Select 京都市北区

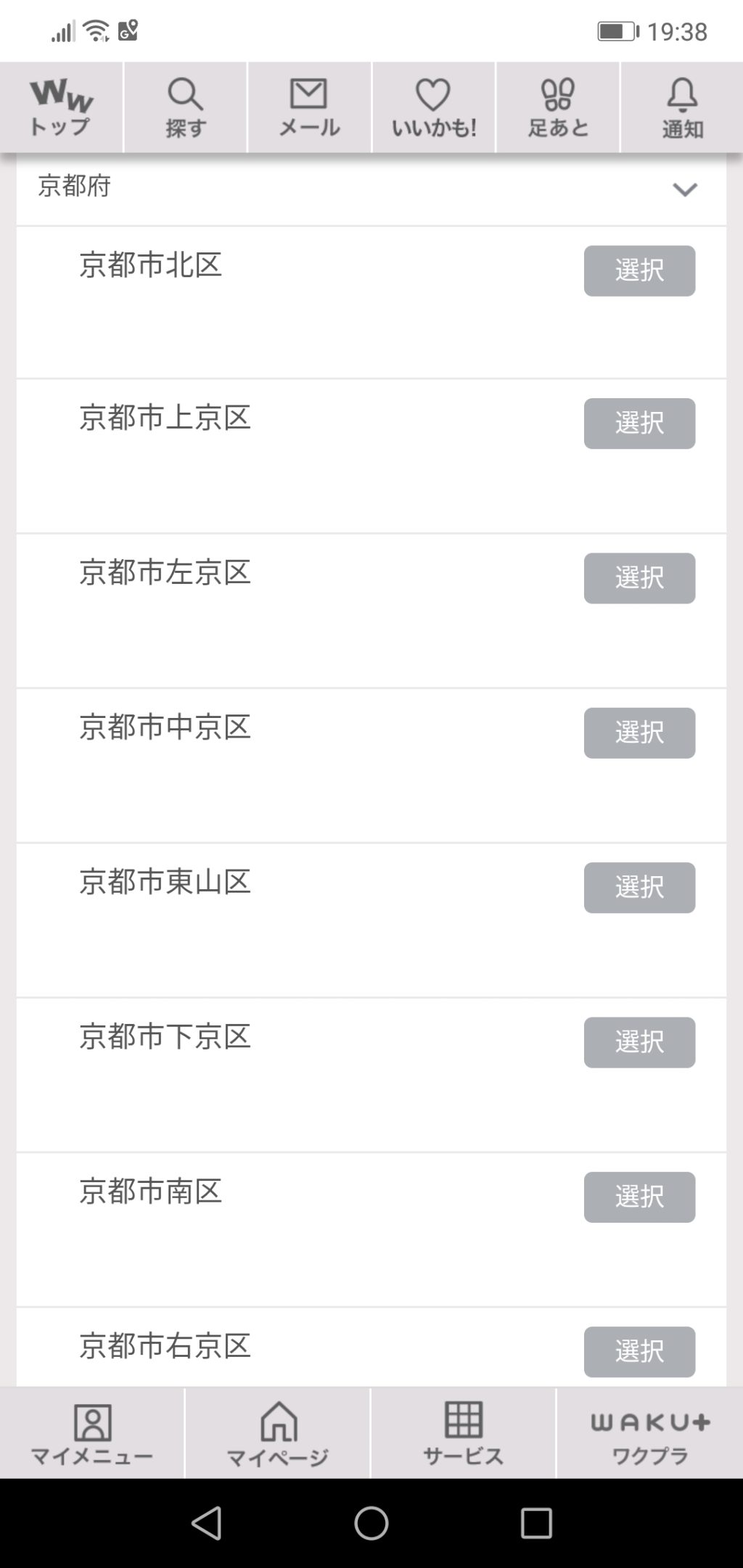(639, 271)
